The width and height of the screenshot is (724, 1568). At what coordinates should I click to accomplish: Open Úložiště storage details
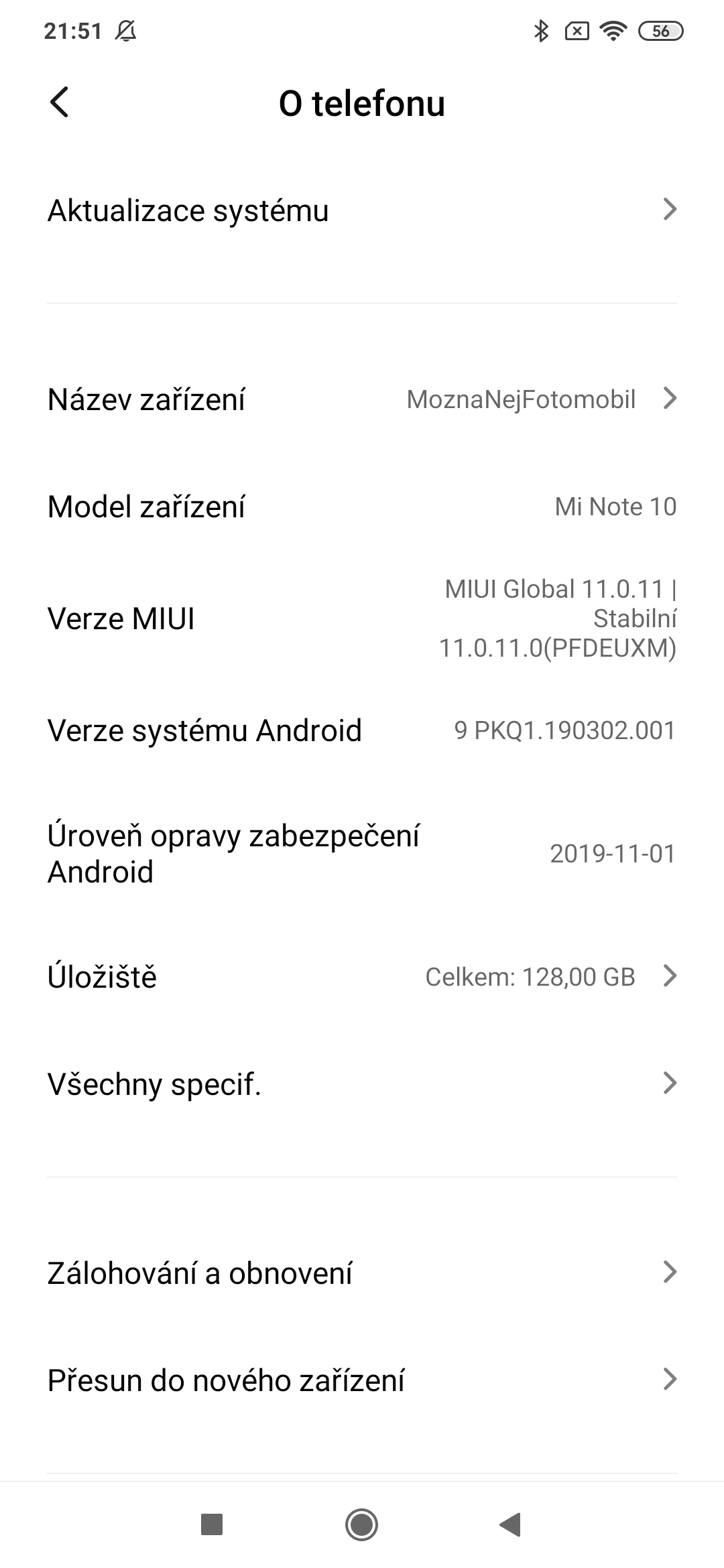click(x=362, y=977)
